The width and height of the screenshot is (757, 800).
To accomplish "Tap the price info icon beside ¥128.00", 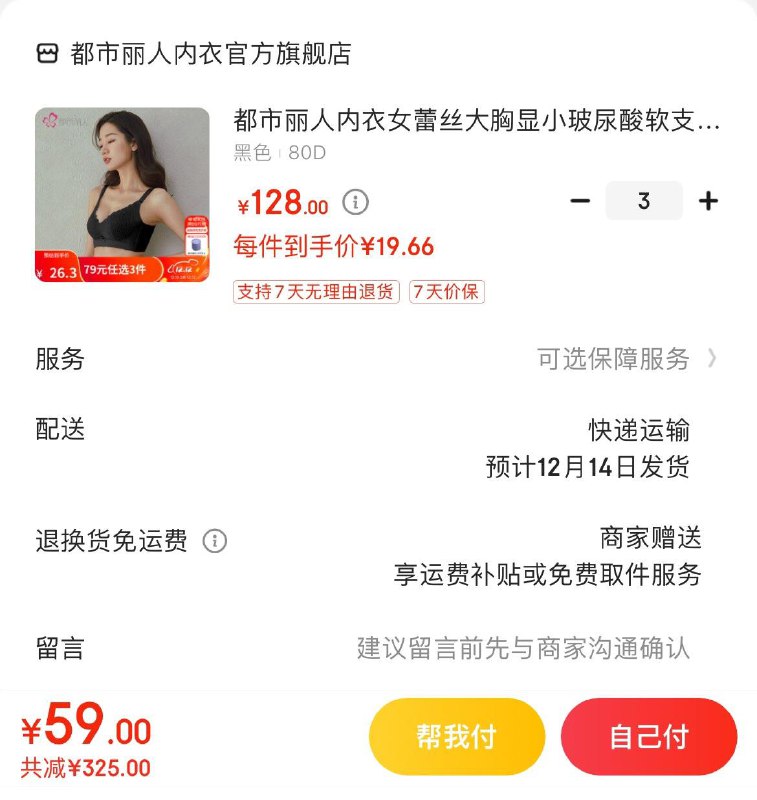I will tap(355, 203).
